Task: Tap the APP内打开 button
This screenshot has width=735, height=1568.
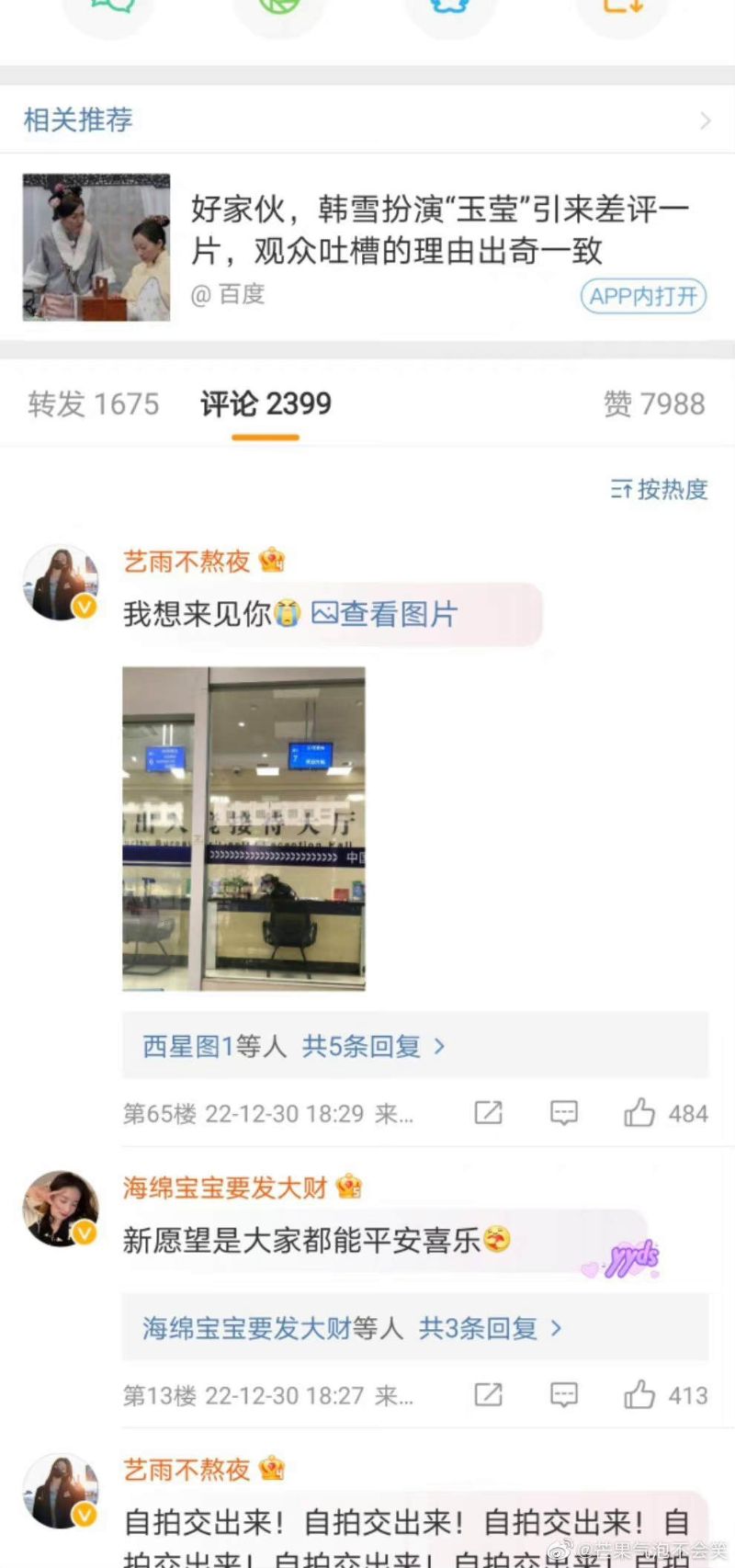Action: (x=642, y=296)
